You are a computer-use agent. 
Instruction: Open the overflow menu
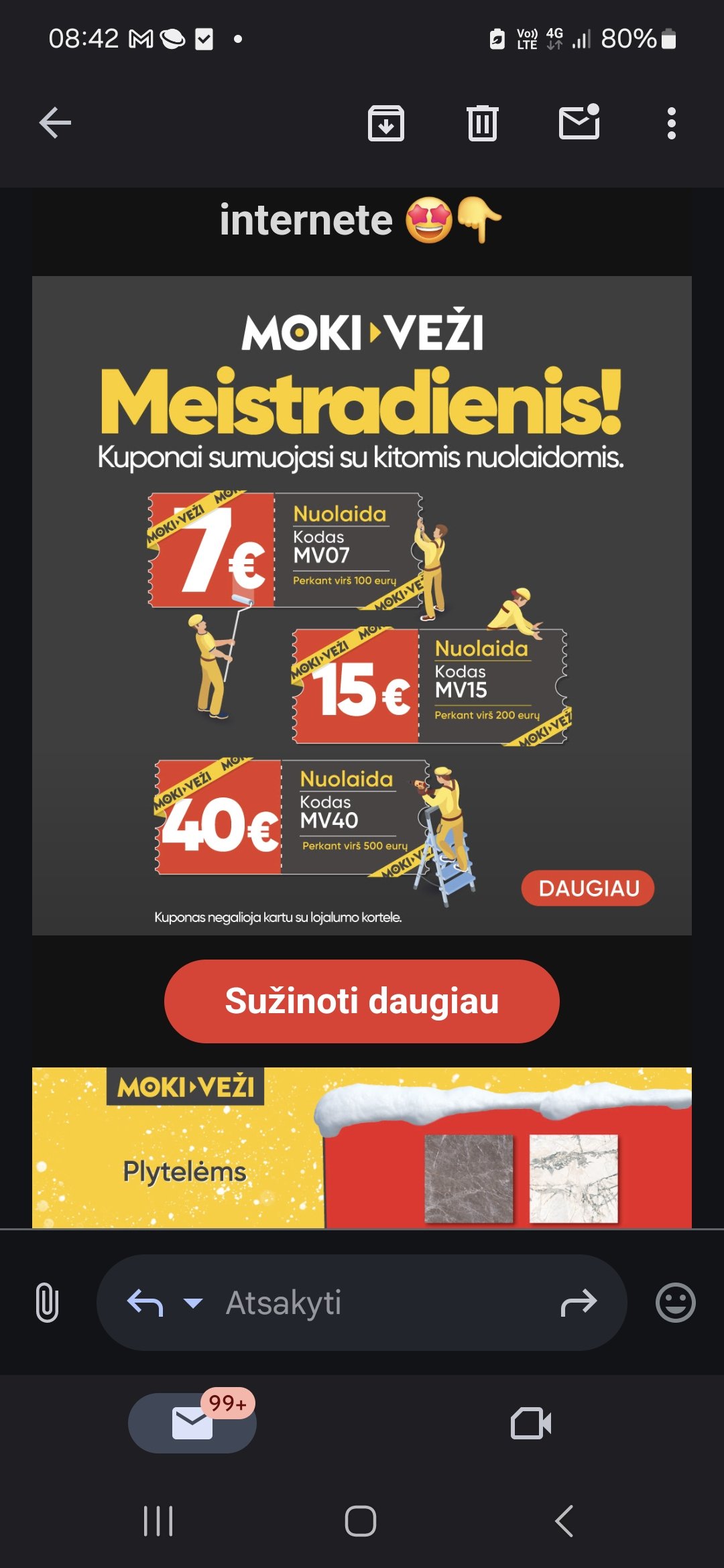pos(671,123)
